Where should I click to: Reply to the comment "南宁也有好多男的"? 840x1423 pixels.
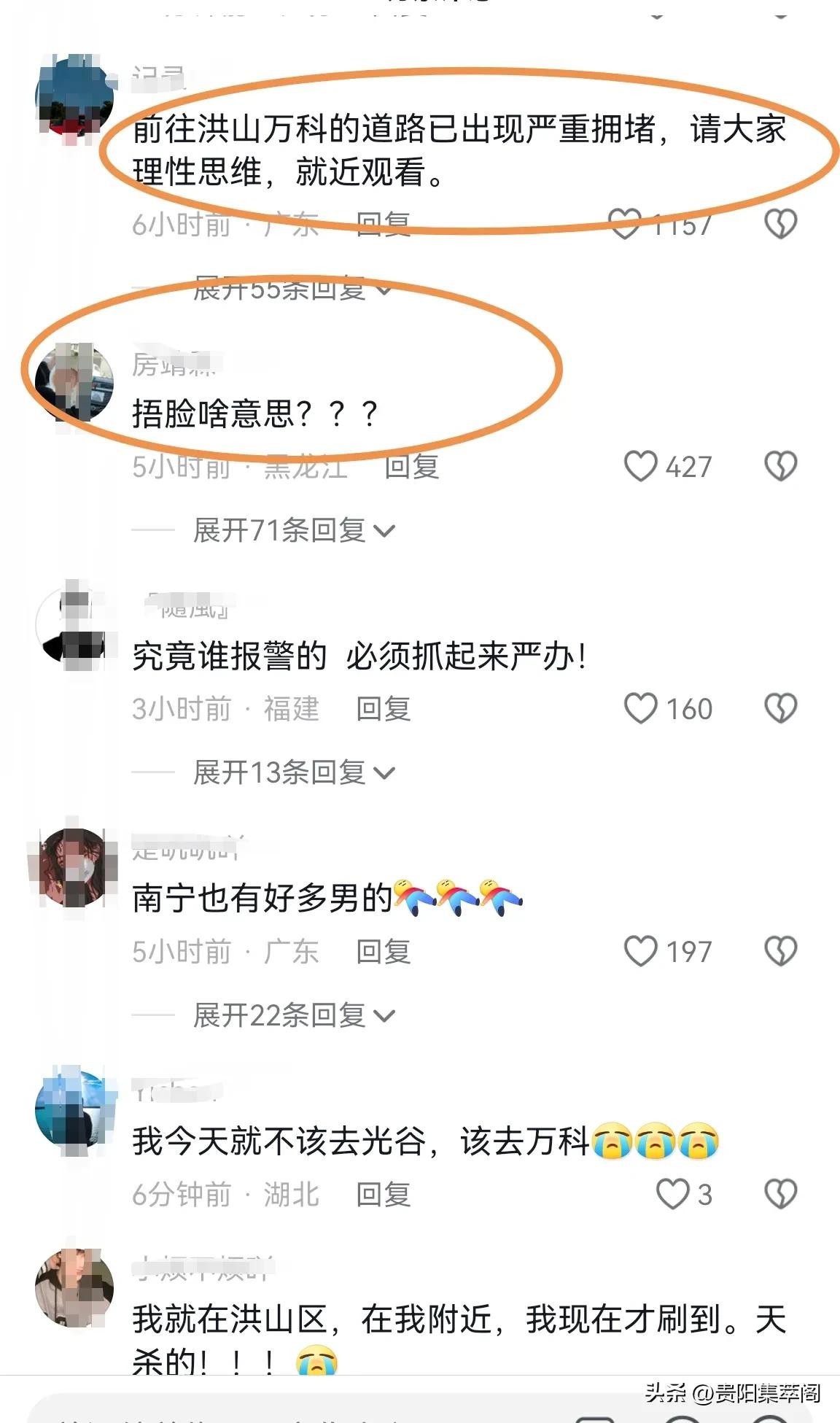coord(384,952)
